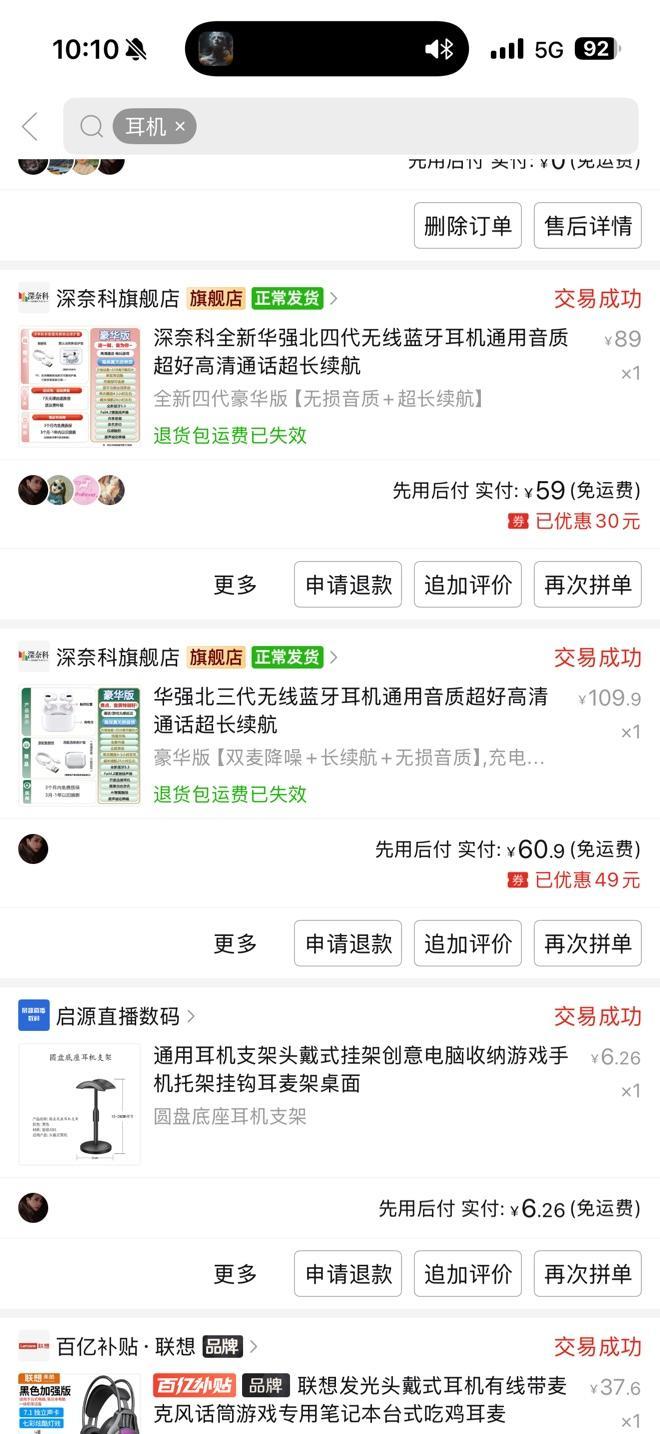660x1434 pixels.
Task: Go back using the arrow icon
Action: [x=30, y=127]
